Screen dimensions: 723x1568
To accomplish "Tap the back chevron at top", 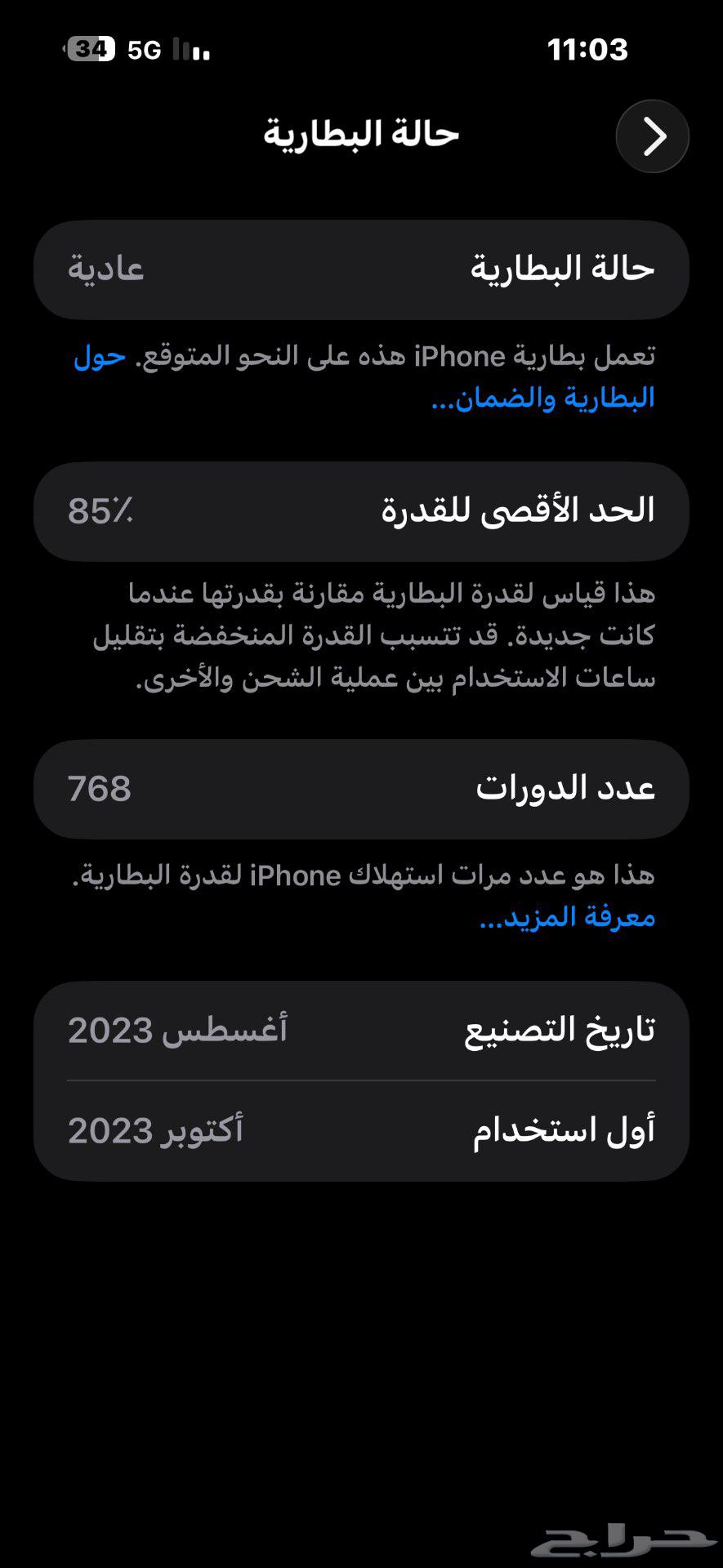I will (652, 136).
